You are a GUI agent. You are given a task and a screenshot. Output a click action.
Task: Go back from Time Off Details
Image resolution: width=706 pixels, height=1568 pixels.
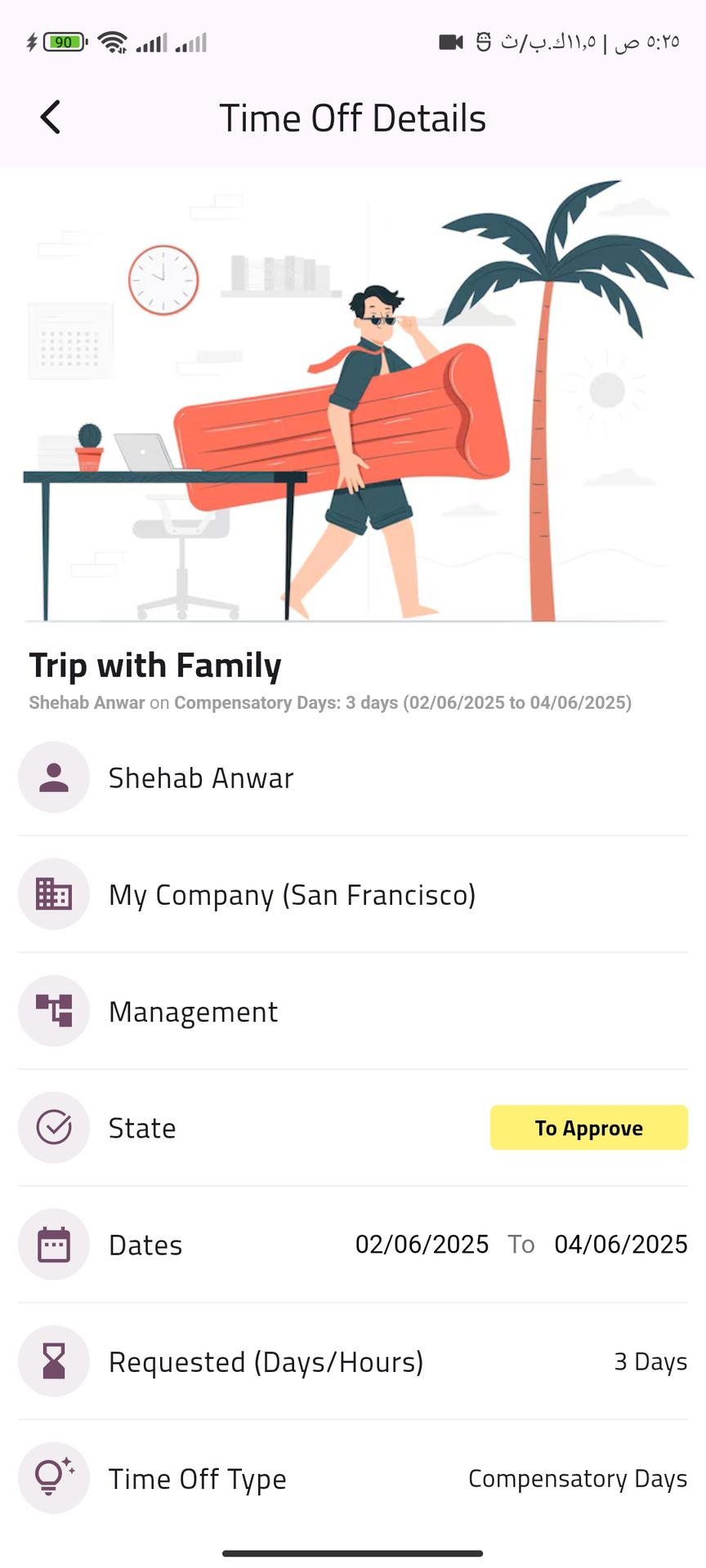(x=51, y=118)
